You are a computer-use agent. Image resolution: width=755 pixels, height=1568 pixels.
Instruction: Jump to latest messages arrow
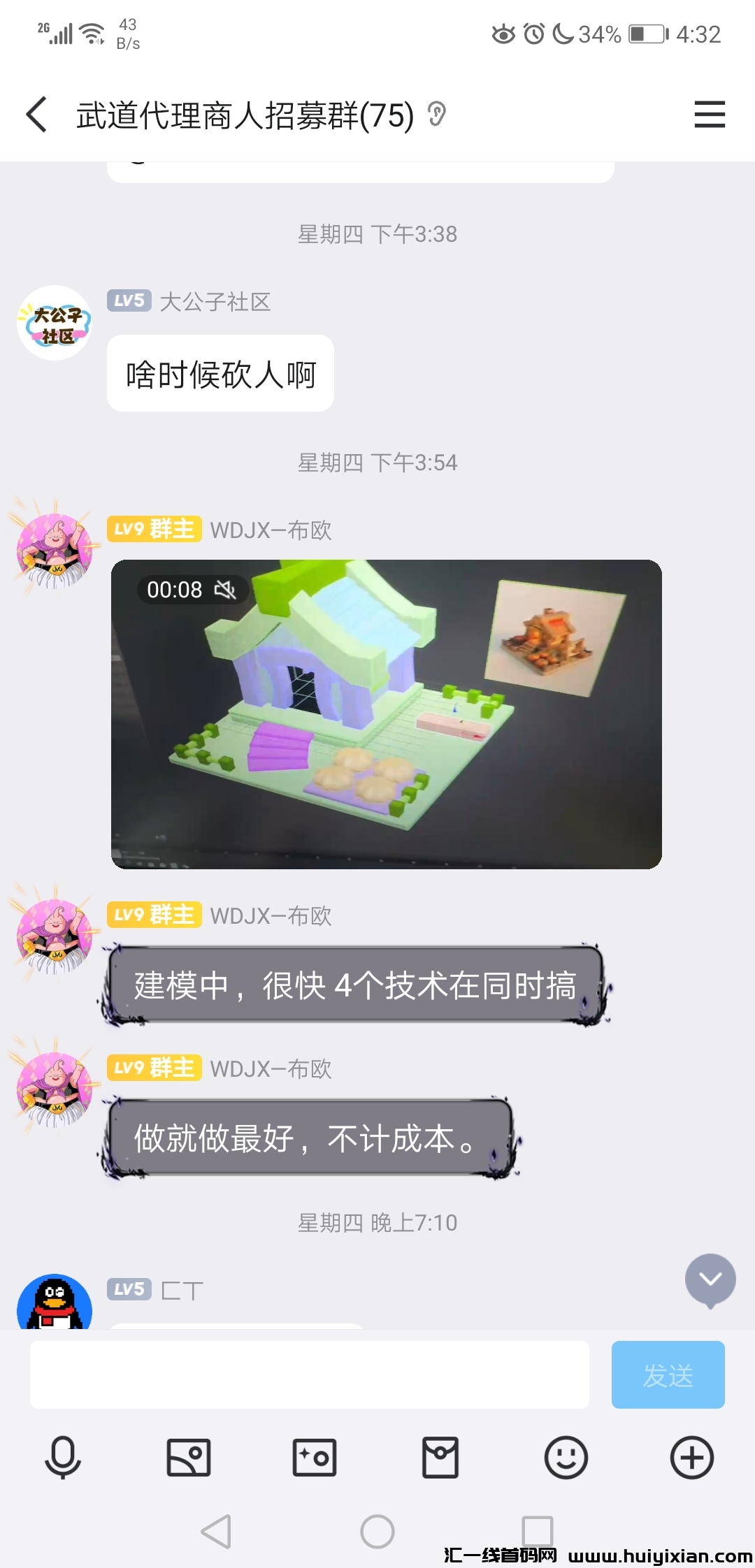pos(710,1279)
